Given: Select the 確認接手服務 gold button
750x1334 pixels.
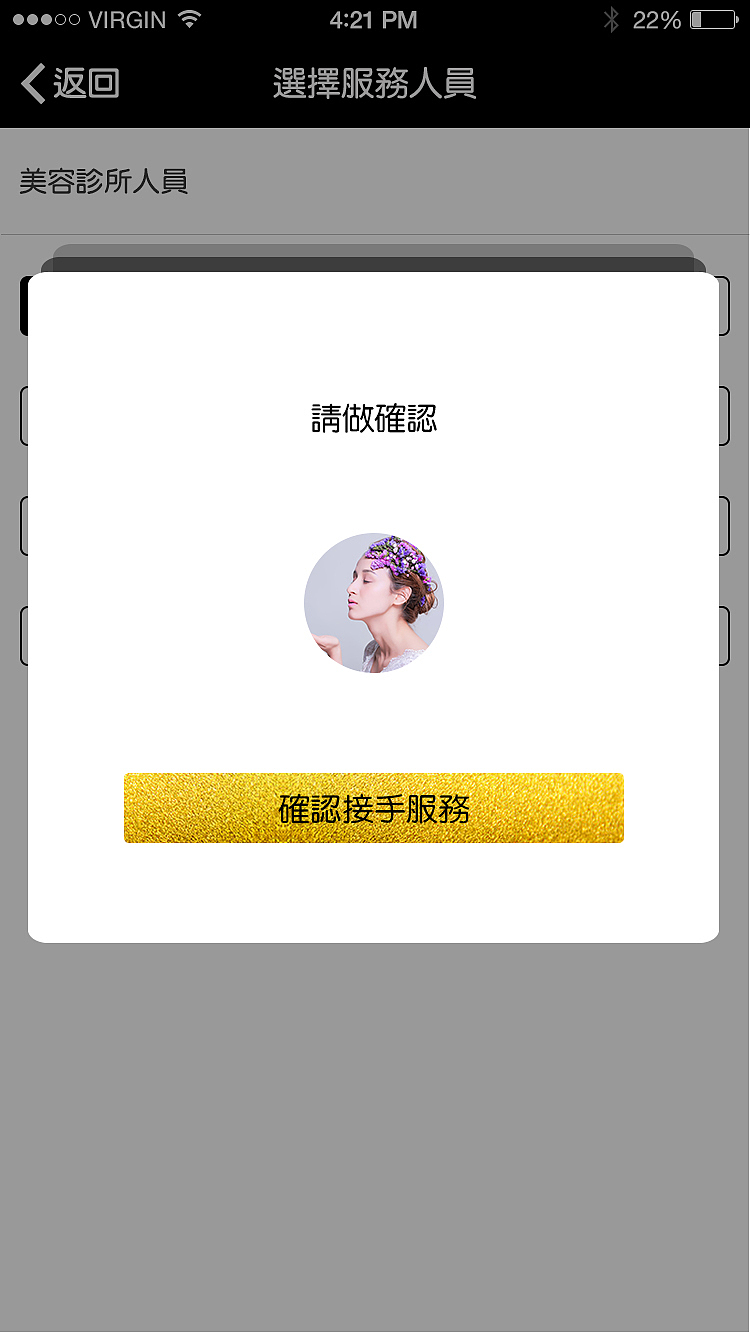Looking at the screenshot, I should (374, 807).
